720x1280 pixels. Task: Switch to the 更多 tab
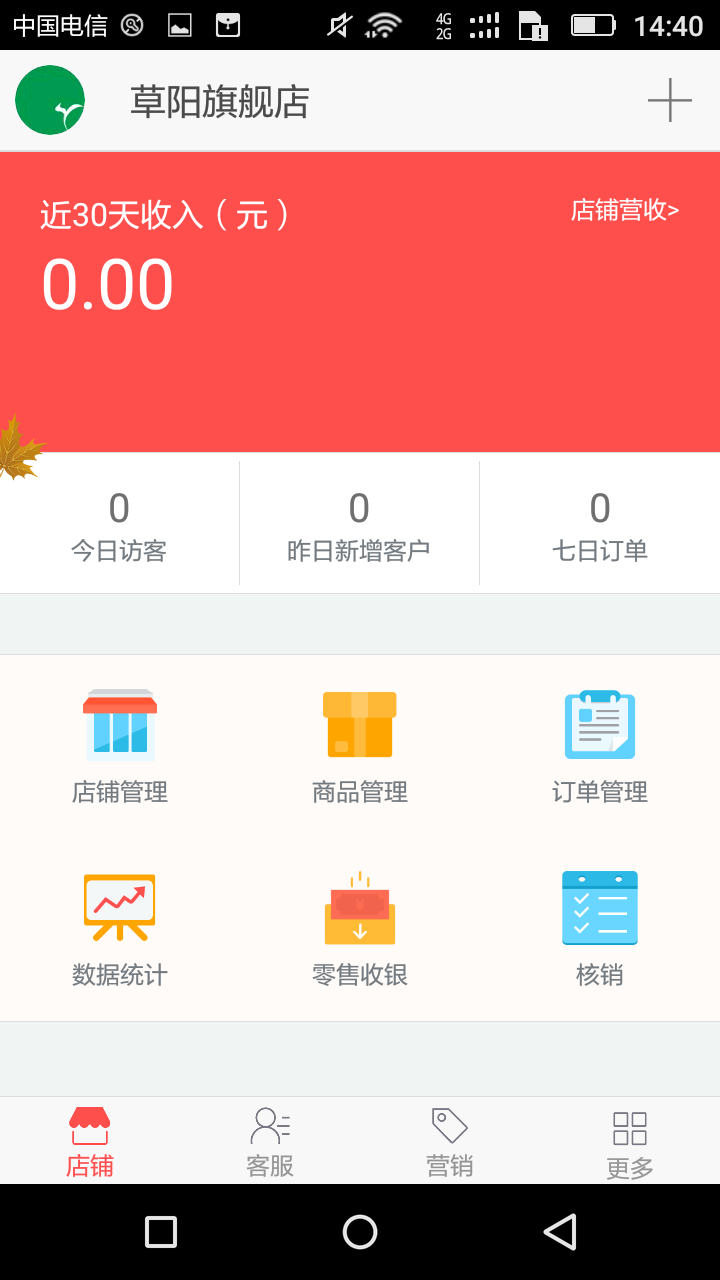[x=630, y=1141]
